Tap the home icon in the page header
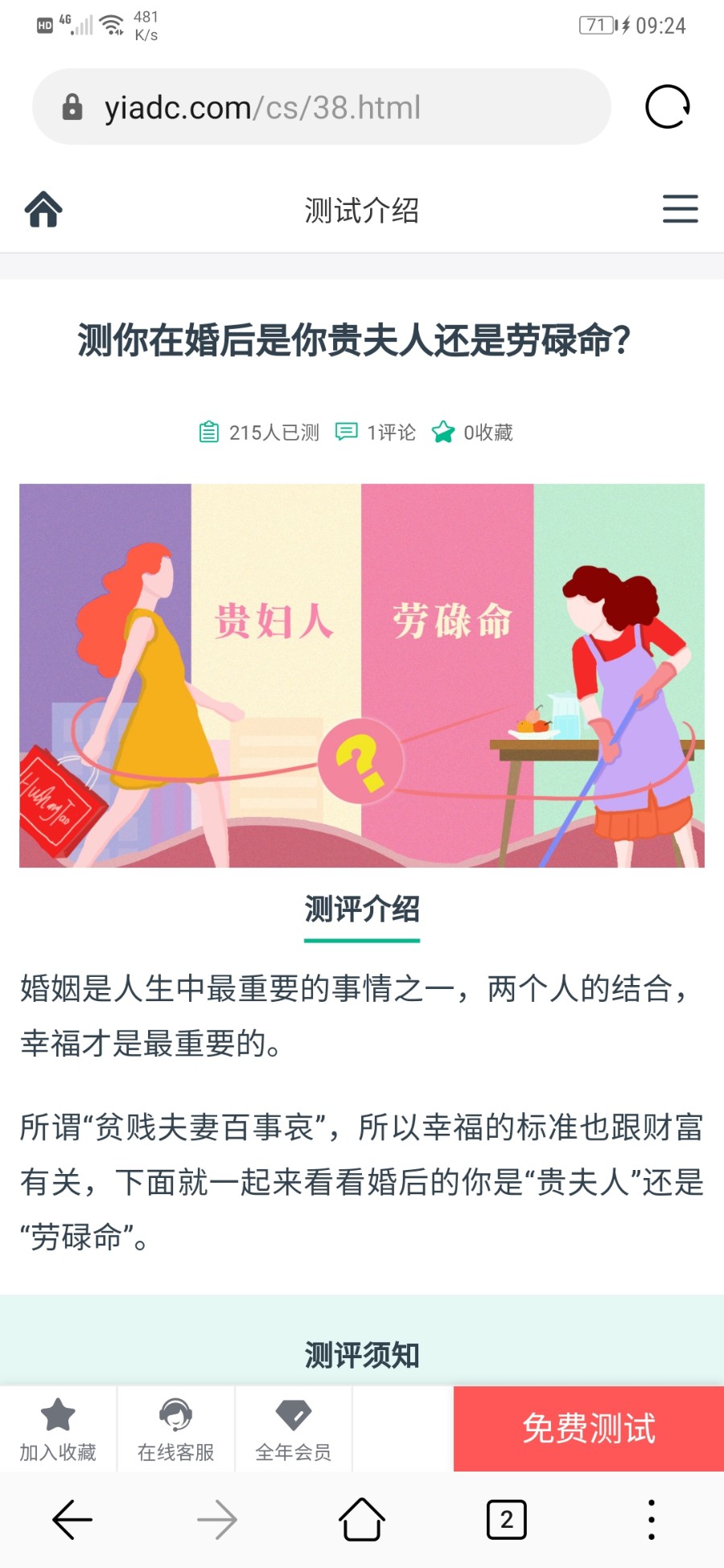 pyautogui.click(x=43, y=210)
